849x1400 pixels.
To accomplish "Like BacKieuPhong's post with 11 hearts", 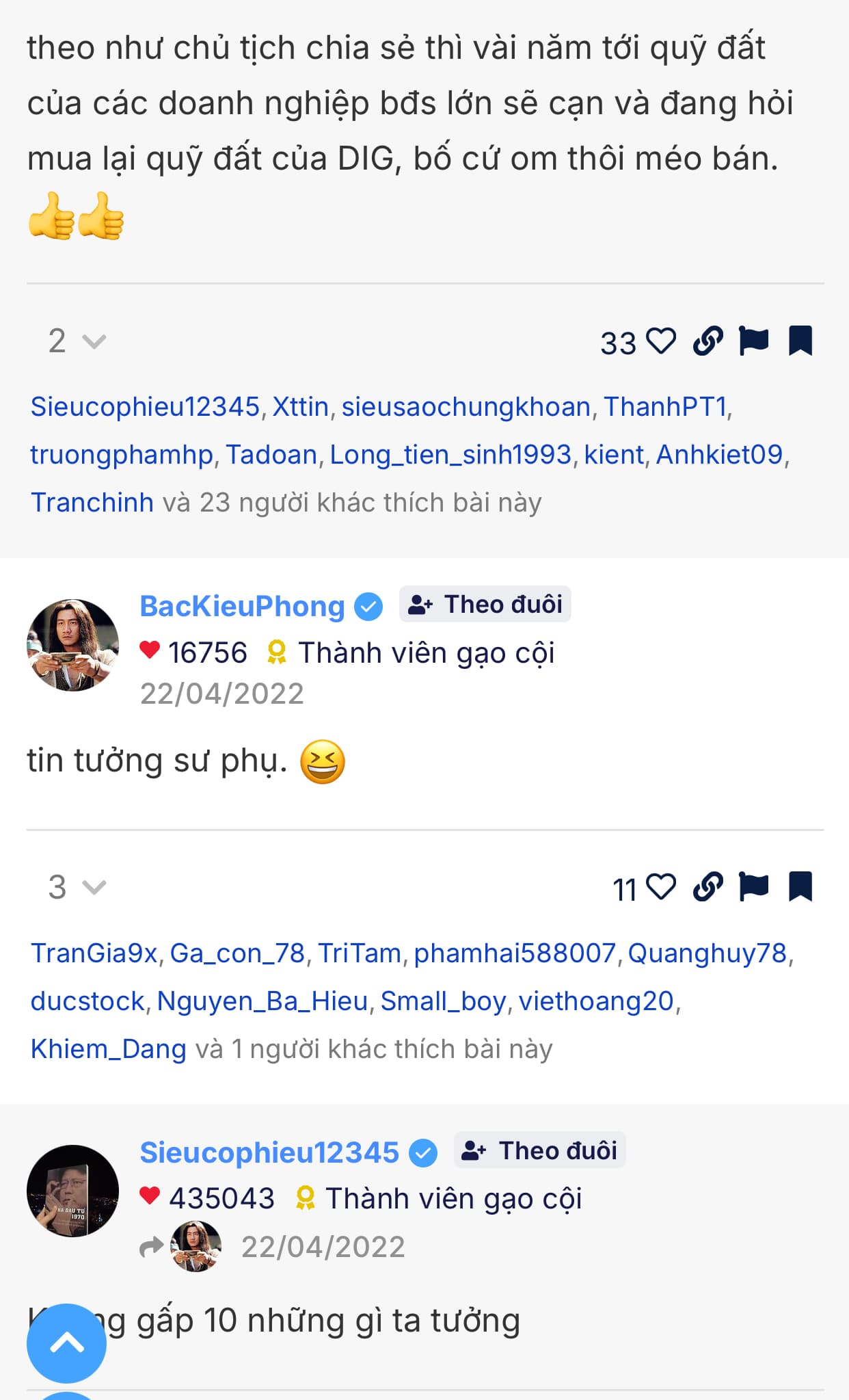I will click(x=660, y=888).
